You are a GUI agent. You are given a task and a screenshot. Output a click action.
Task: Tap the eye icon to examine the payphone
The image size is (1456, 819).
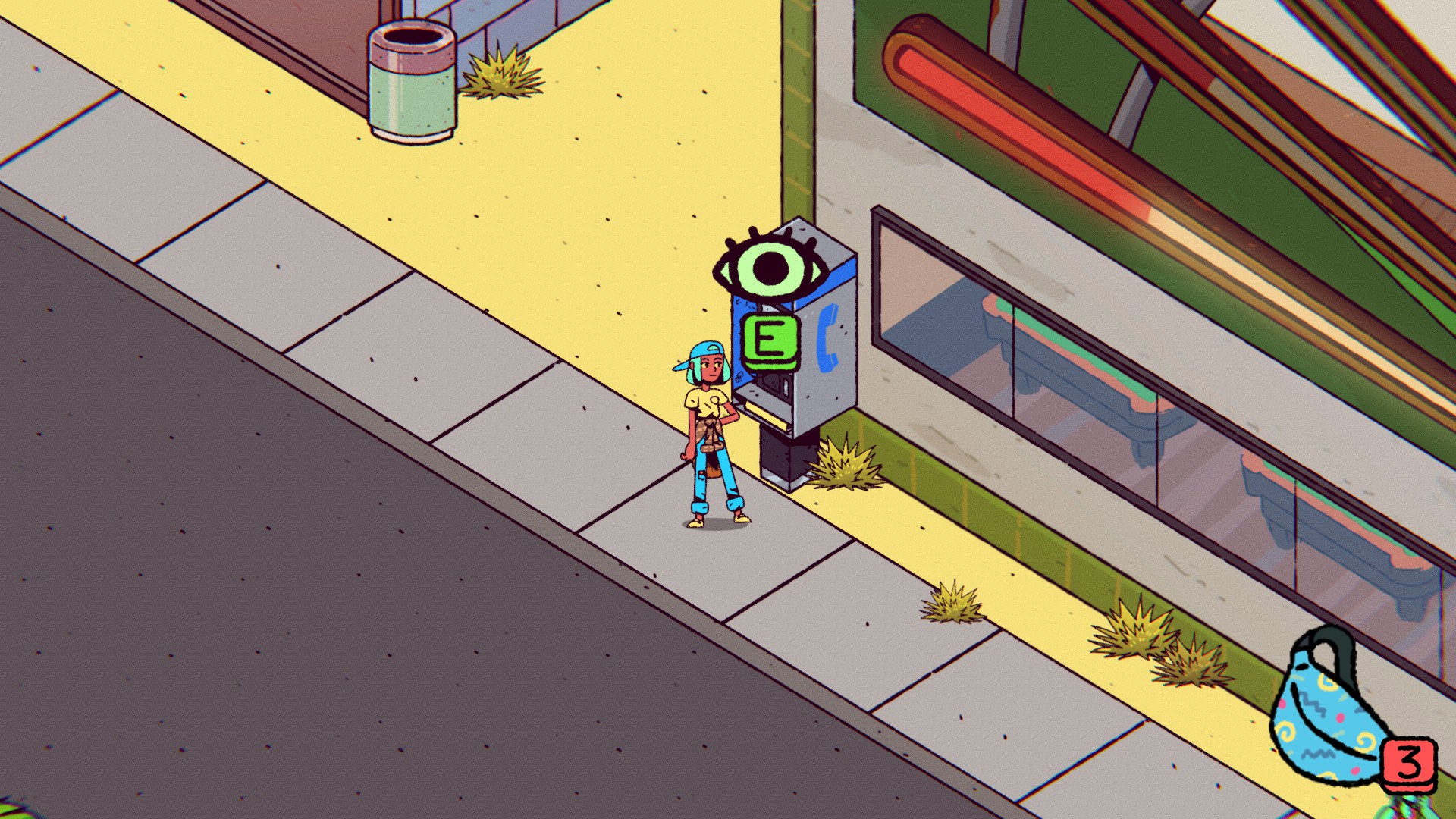tap(769, 265)
